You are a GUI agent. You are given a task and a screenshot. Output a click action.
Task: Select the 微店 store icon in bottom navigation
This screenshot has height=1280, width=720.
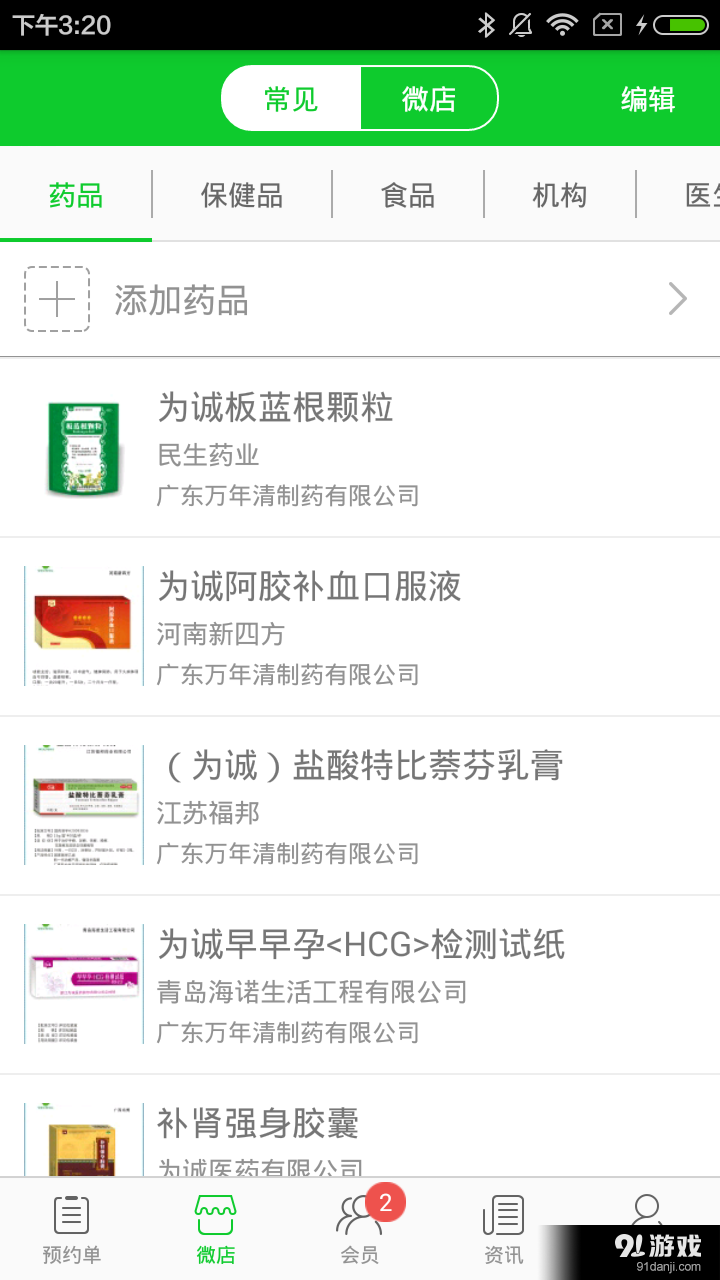pos(216,1215)
